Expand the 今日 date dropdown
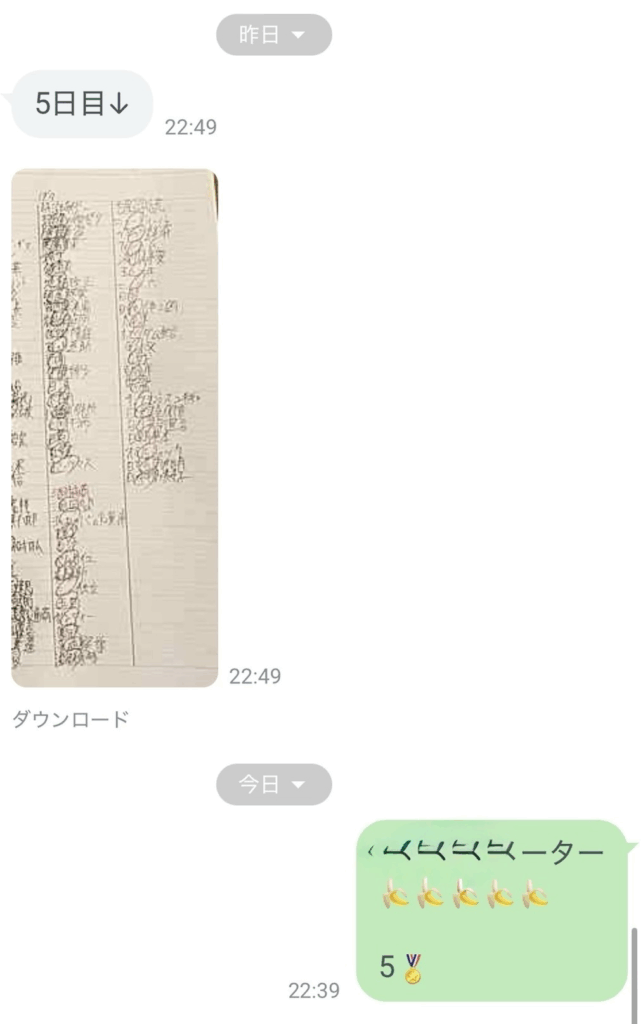The width and height of the screenshot is (643, 1024). pos(273,785)
